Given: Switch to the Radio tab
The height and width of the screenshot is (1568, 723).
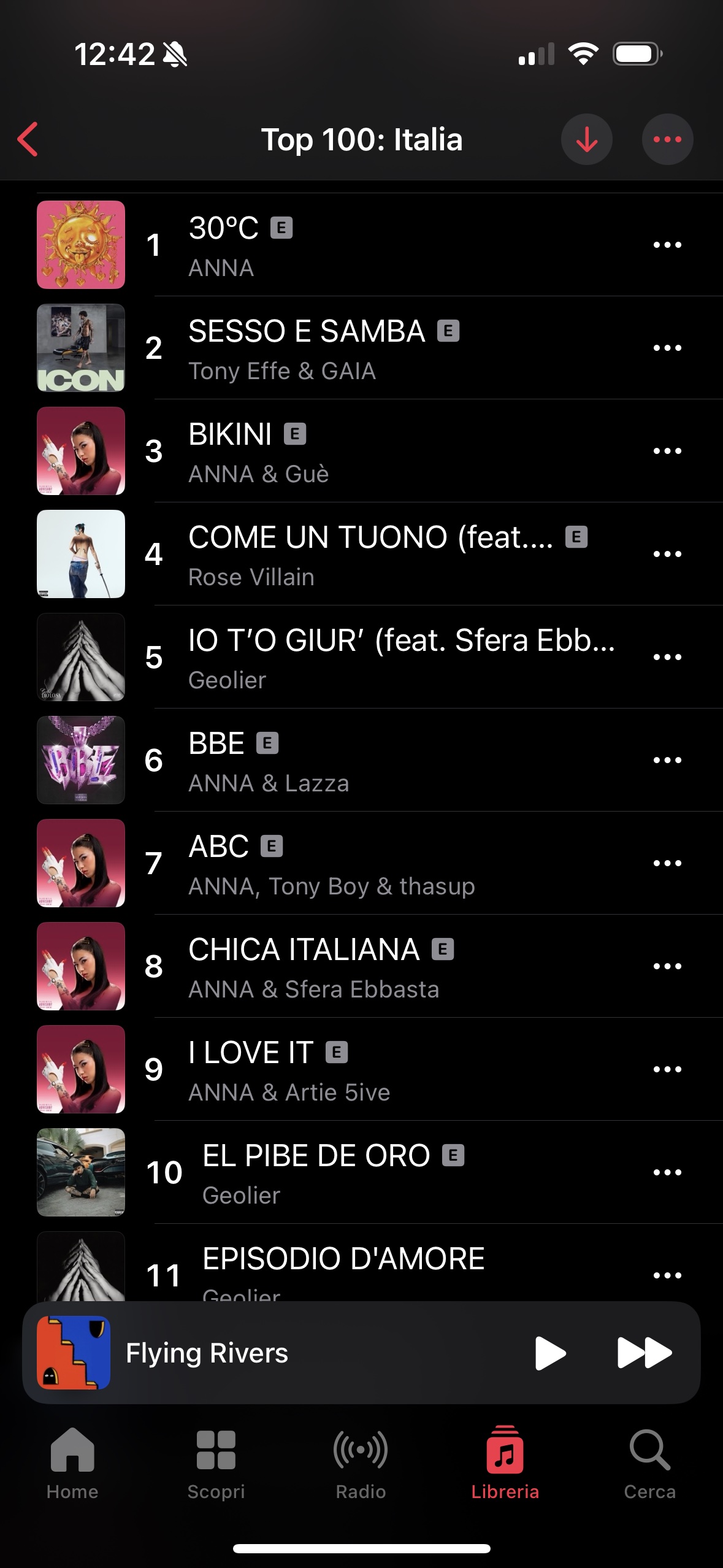Looking at the screenshot, I should pos(361,1463).
